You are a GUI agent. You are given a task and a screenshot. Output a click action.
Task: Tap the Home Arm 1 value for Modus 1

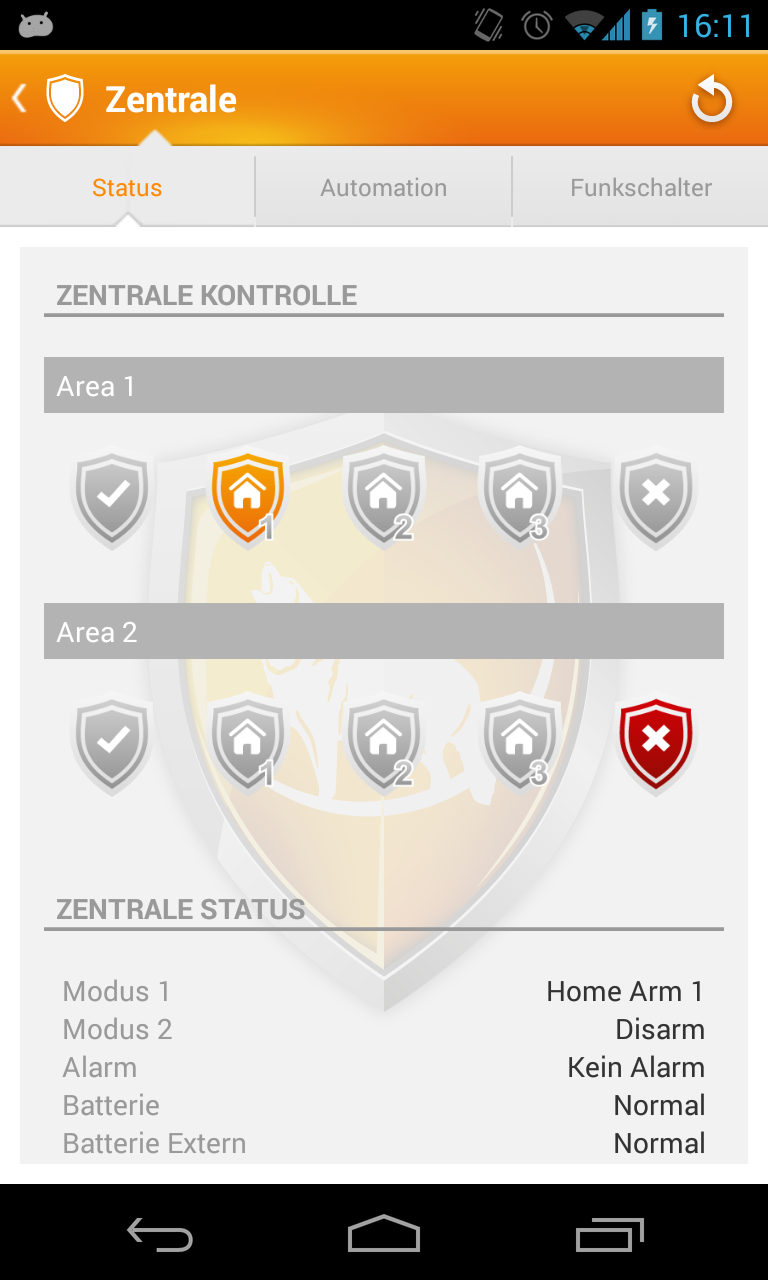(624, 991)
